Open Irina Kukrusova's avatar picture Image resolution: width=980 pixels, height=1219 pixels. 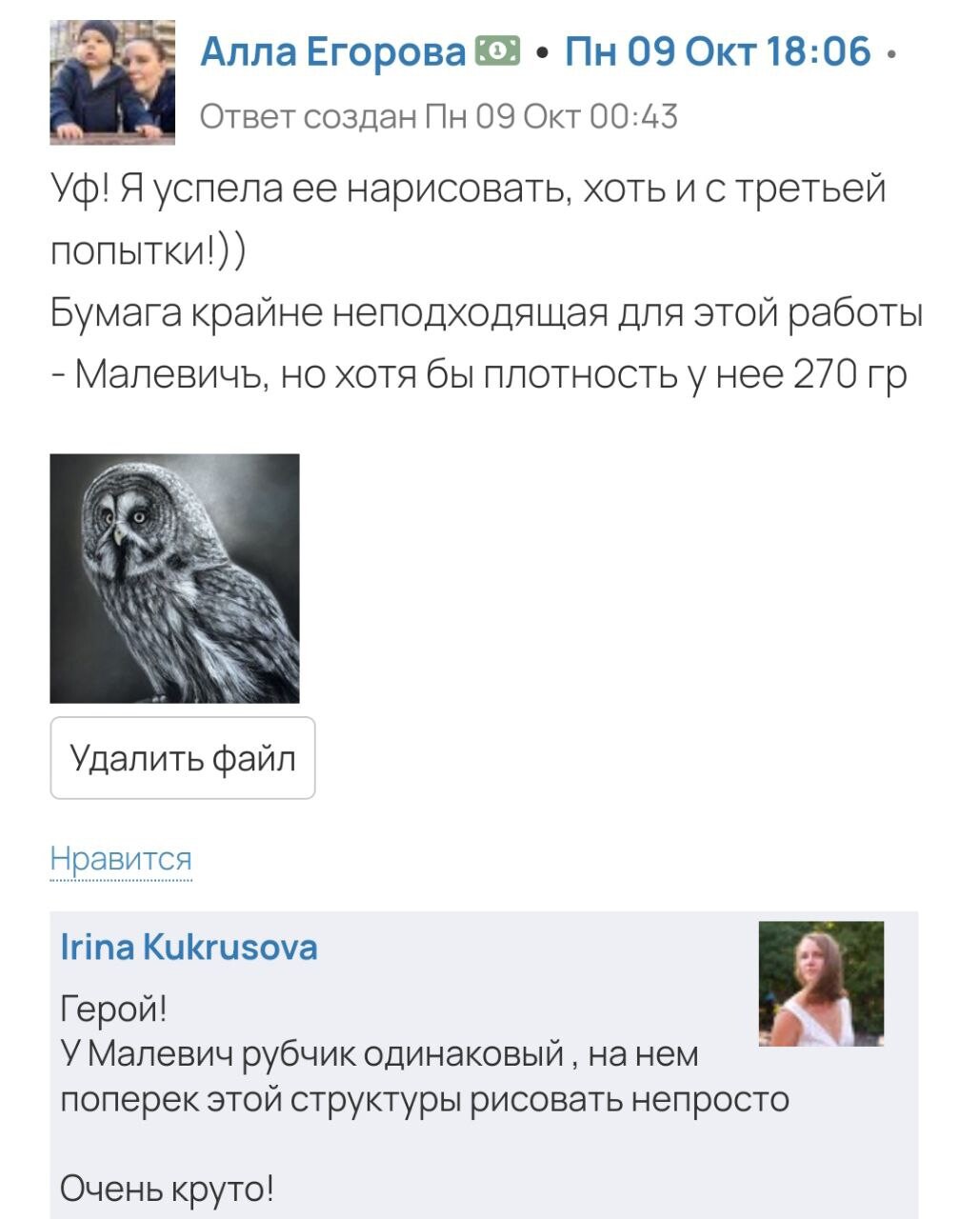click(x=821, y=984)
